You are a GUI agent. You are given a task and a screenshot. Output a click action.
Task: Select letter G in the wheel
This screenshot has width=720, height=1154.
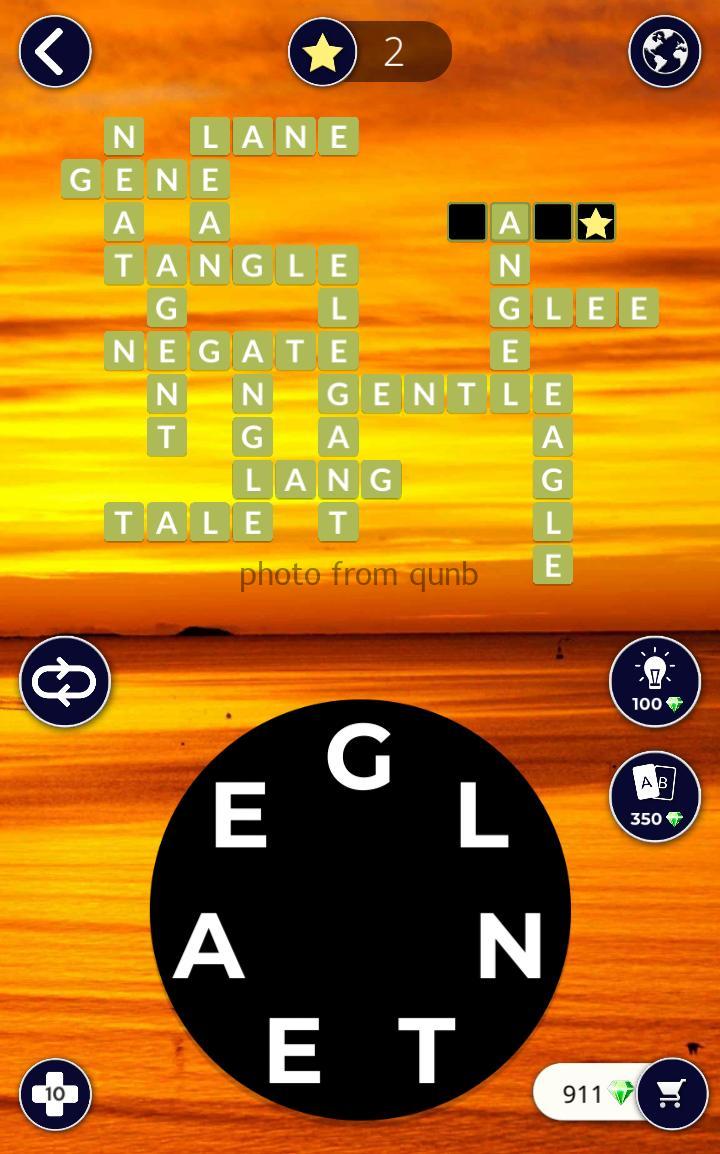[360, 758]
